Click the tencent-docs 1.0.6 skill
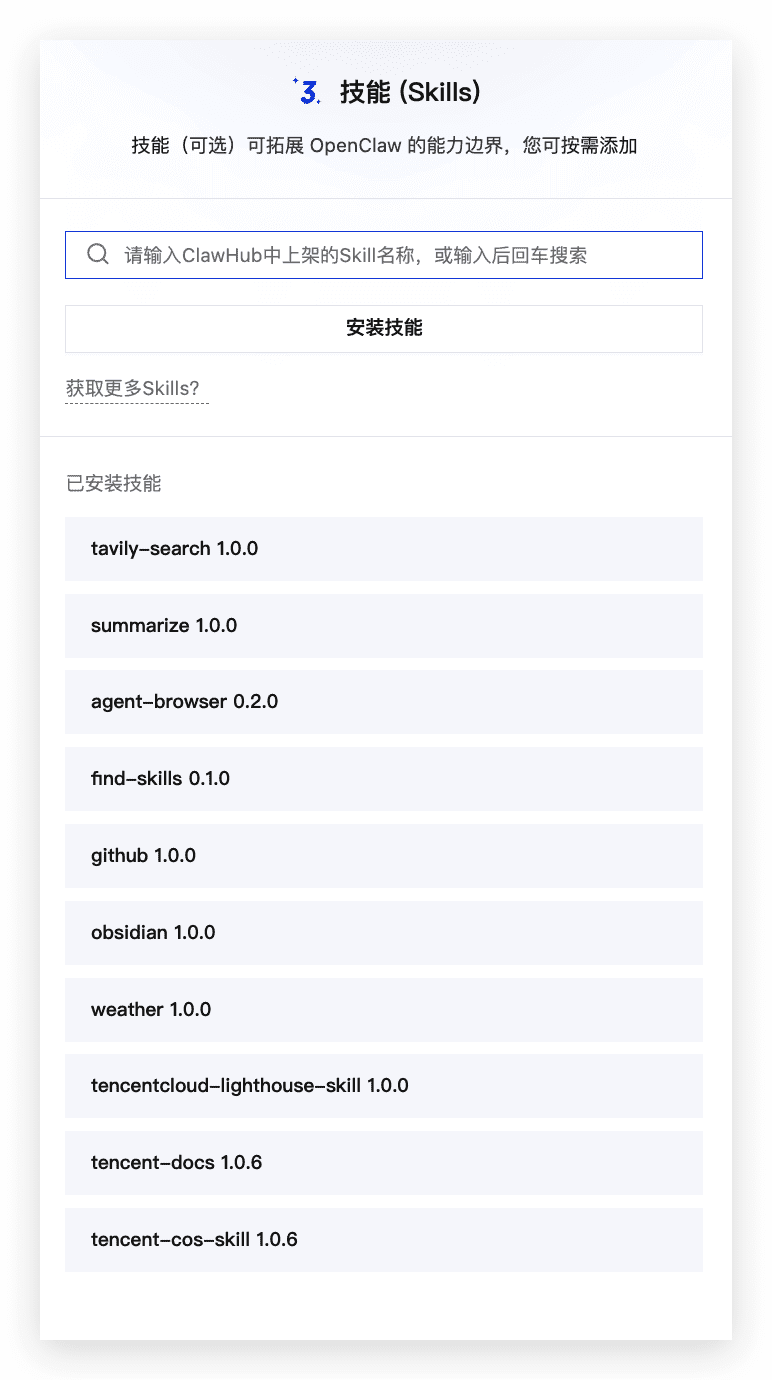 pos(383,1163)
